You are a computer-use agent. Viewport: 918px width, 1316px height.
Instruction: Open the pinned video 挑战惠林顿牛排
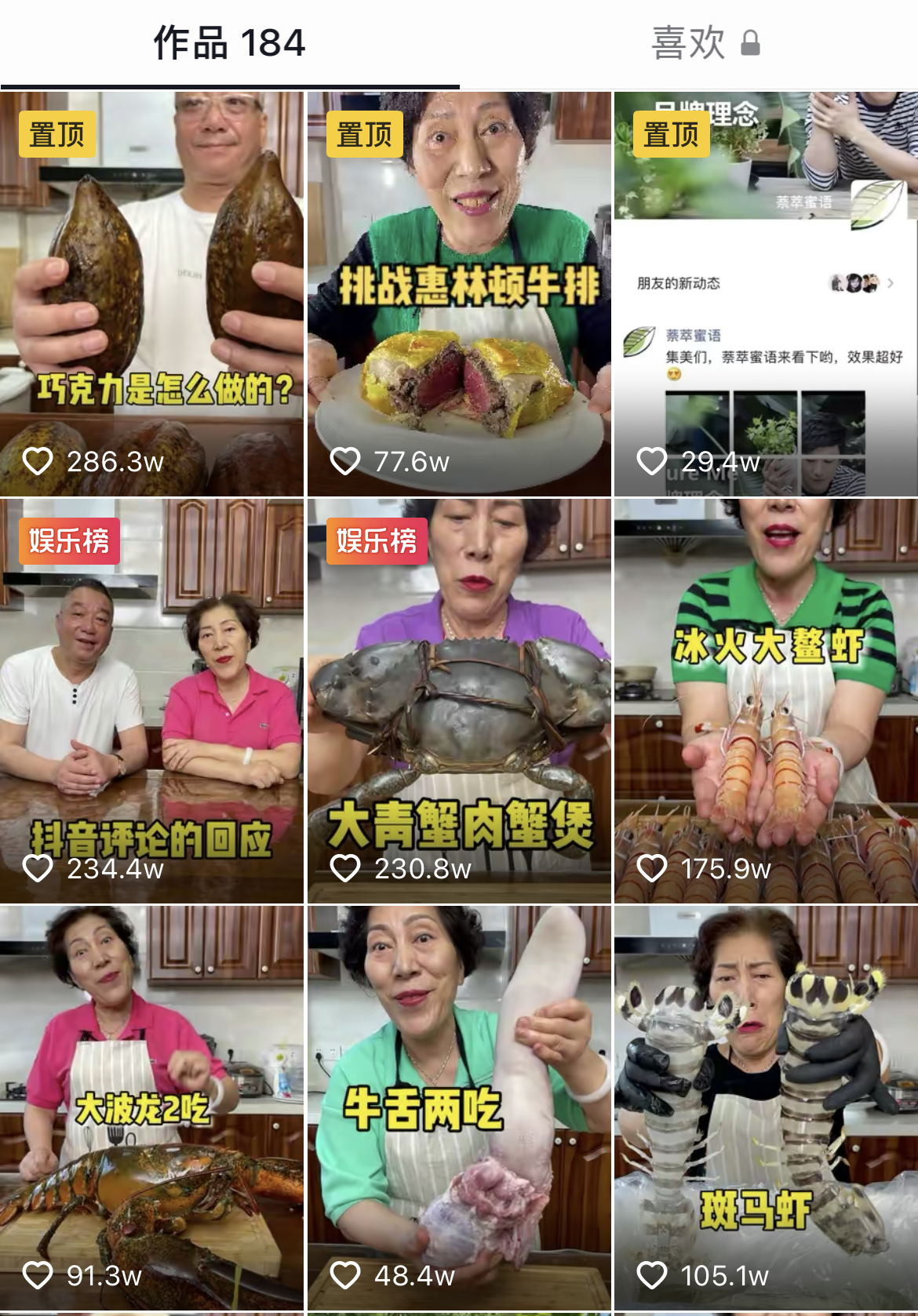(x=459, y=294)
